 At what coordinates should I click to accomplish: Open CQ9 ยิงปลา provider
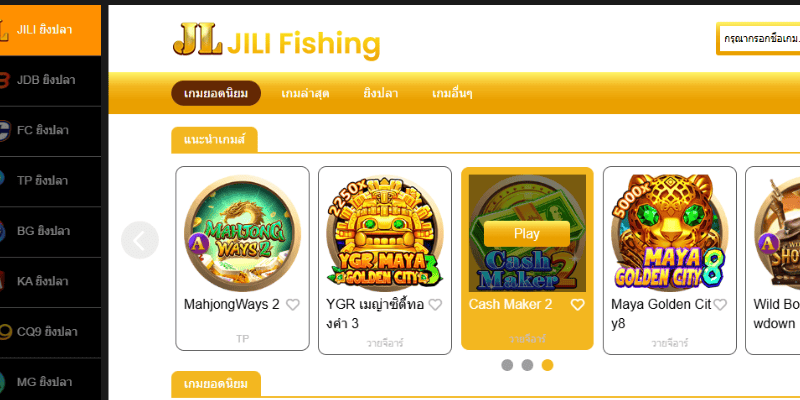[x=50, y=331]
